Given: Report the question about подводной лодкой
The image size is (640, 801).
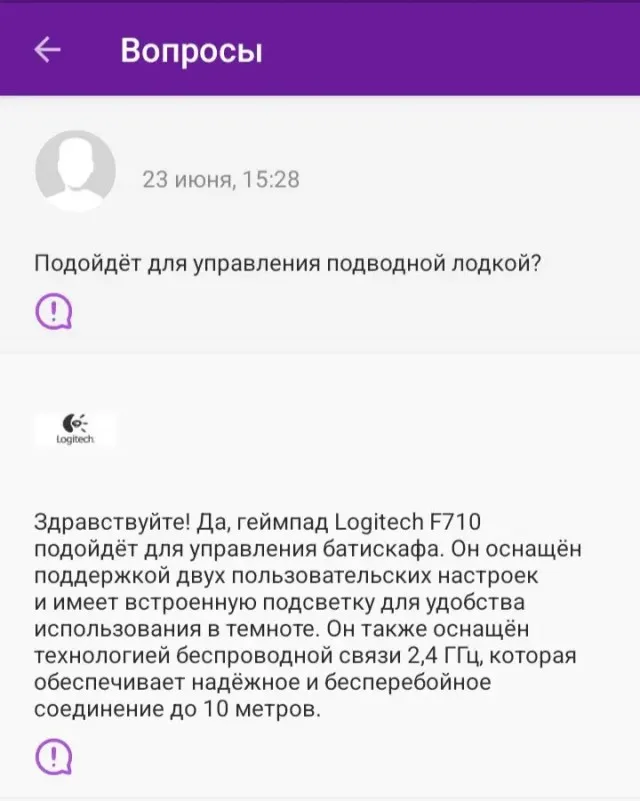Looking at the screenshot, I should tap(54, 311).
